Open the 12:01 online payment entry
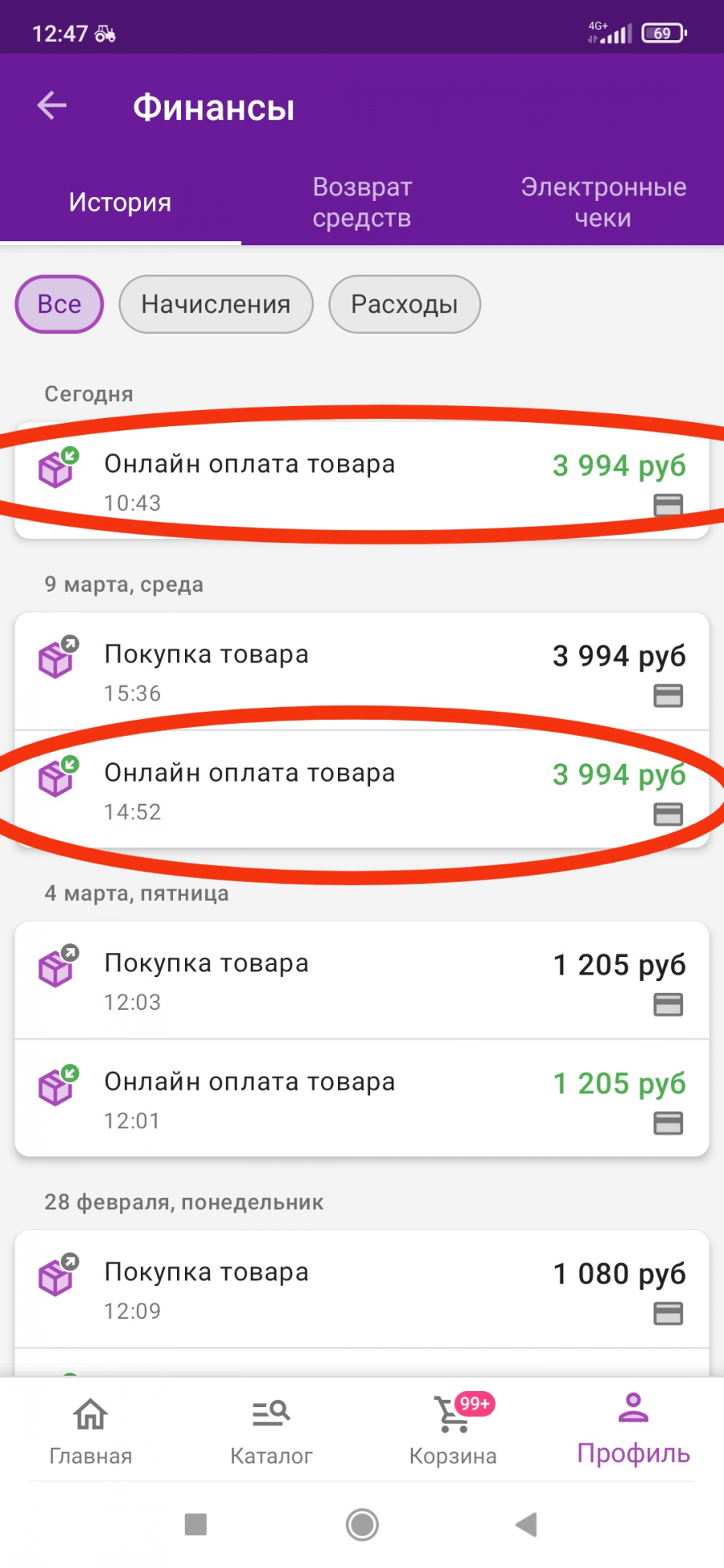 (x=362, y=1098)
